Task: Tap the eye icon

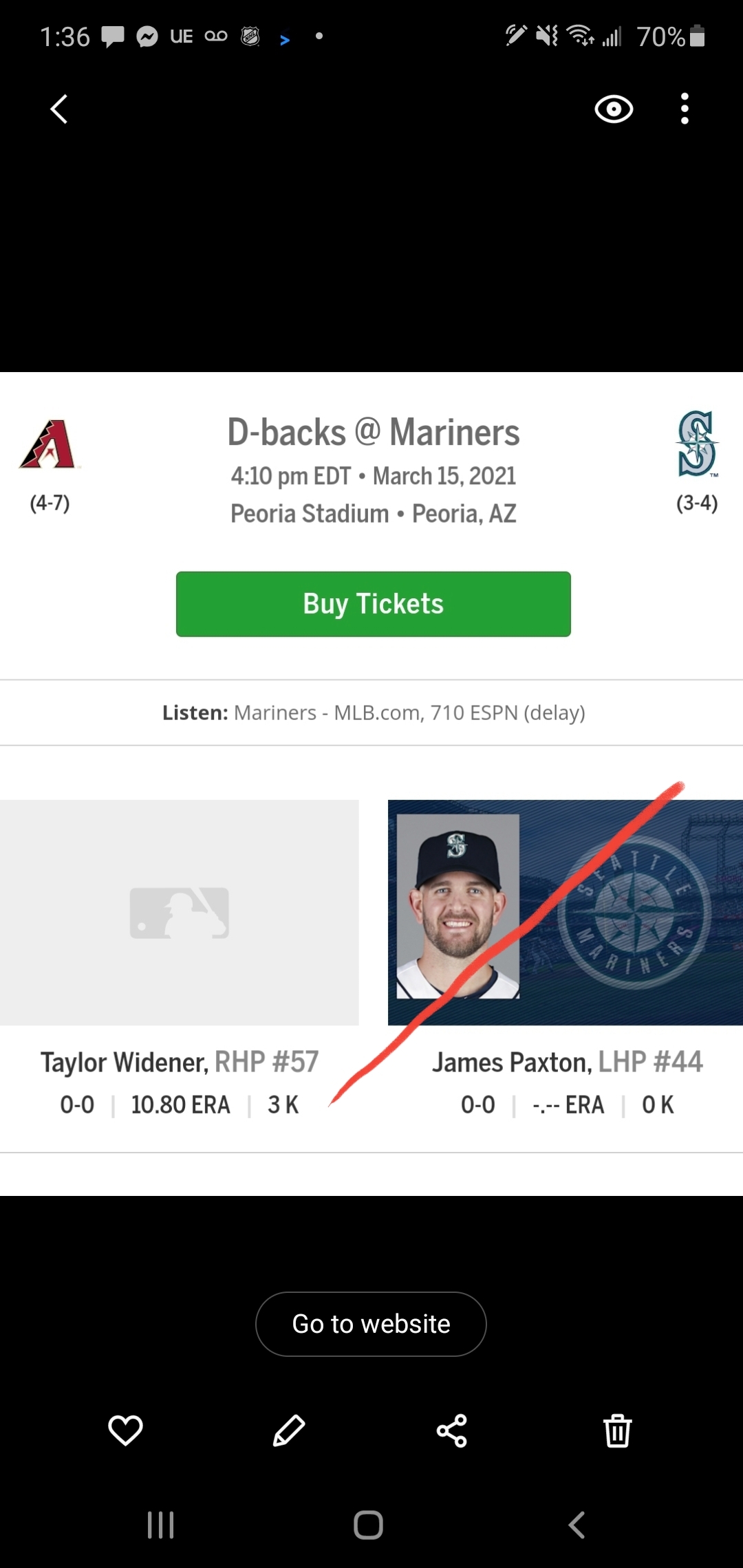Action: [614, 109]
